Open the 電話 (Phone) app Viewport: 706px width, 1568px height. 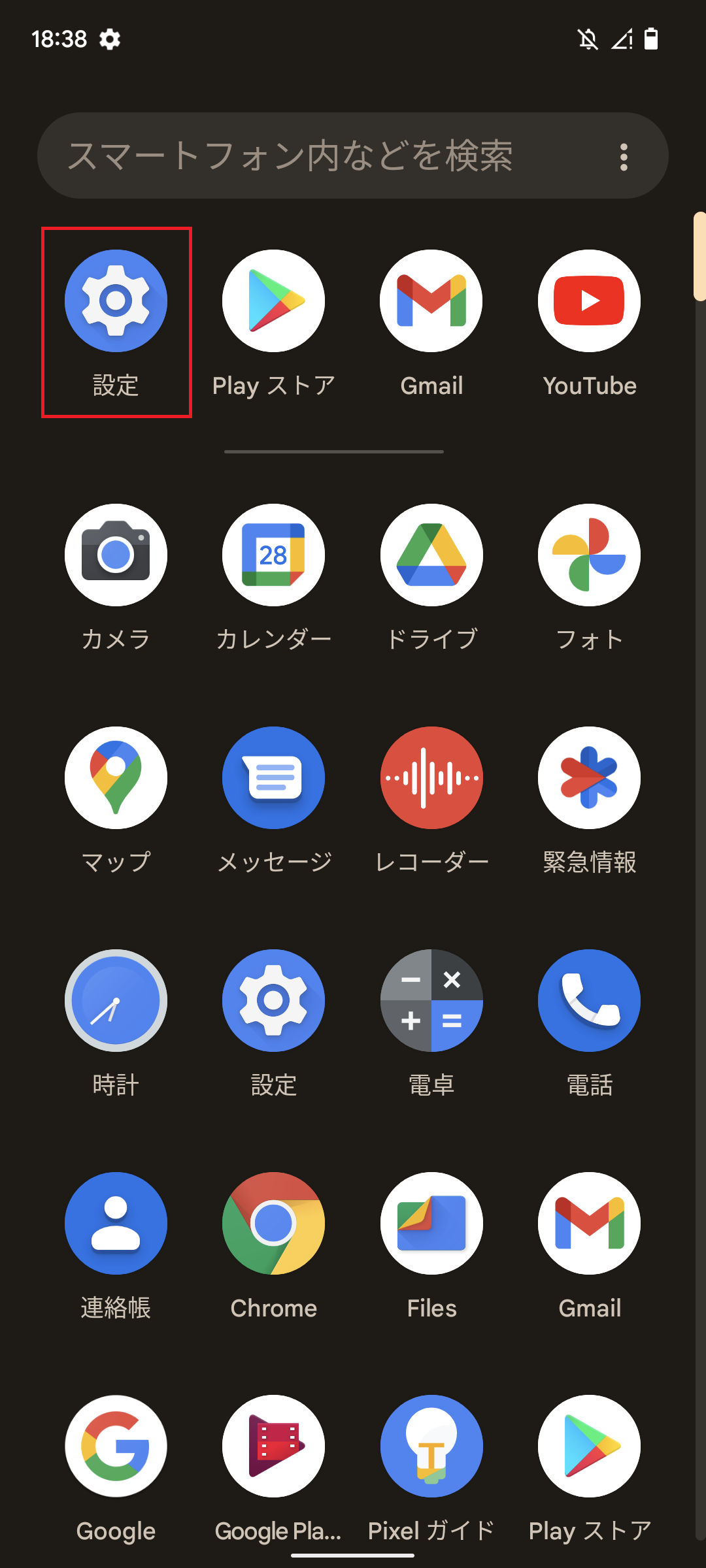[x=588, y=1000]
